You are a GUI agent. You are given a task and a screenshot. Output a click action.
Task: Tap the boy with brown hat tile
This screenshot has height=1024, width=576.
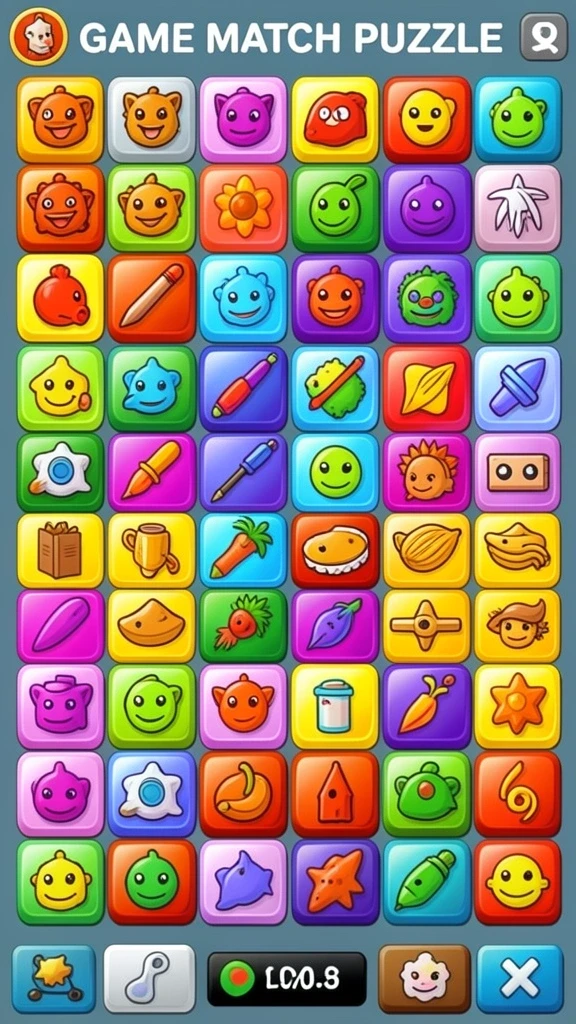[517, 626]
